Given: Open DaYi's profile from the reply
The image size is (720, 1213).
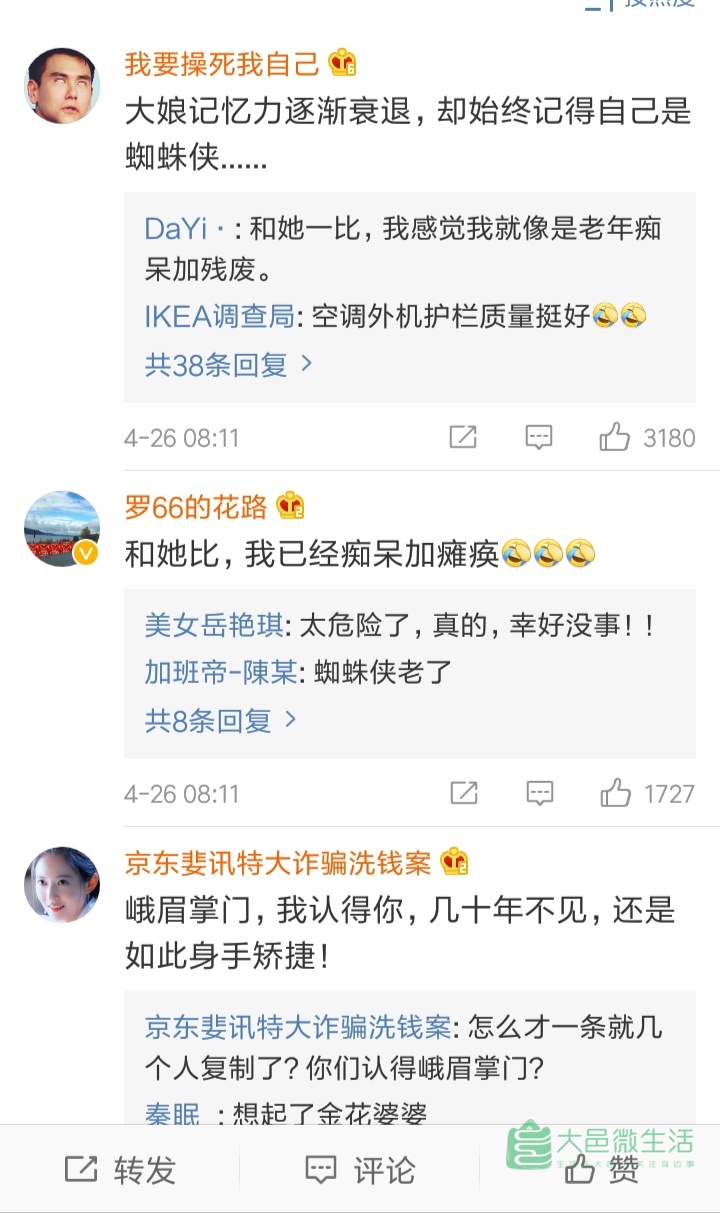Looking at the screenshot, I should pyautogui.click(x=186, y=228).
